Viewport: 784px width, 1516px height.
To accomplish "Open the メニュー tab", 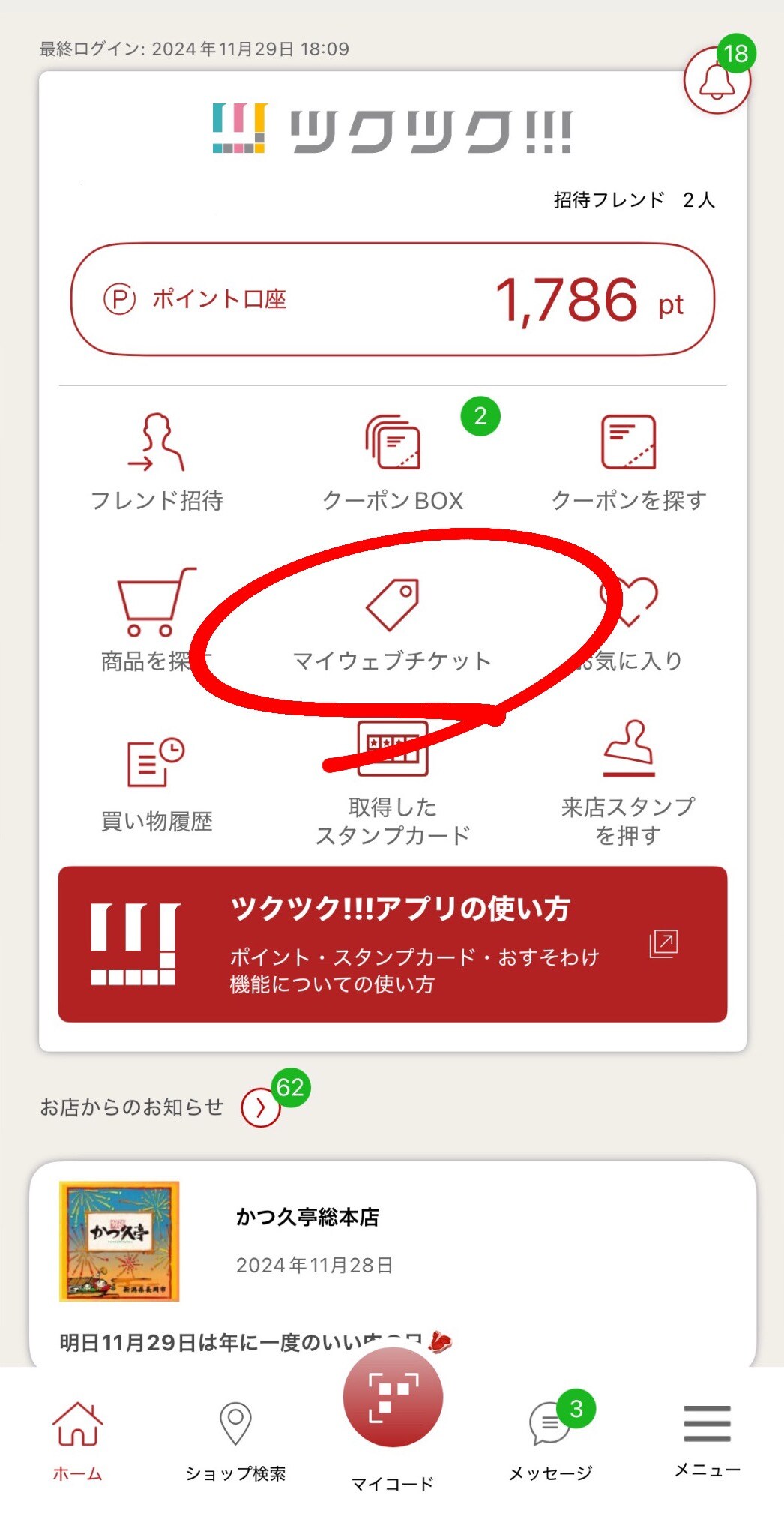I will click(707, 1440).
